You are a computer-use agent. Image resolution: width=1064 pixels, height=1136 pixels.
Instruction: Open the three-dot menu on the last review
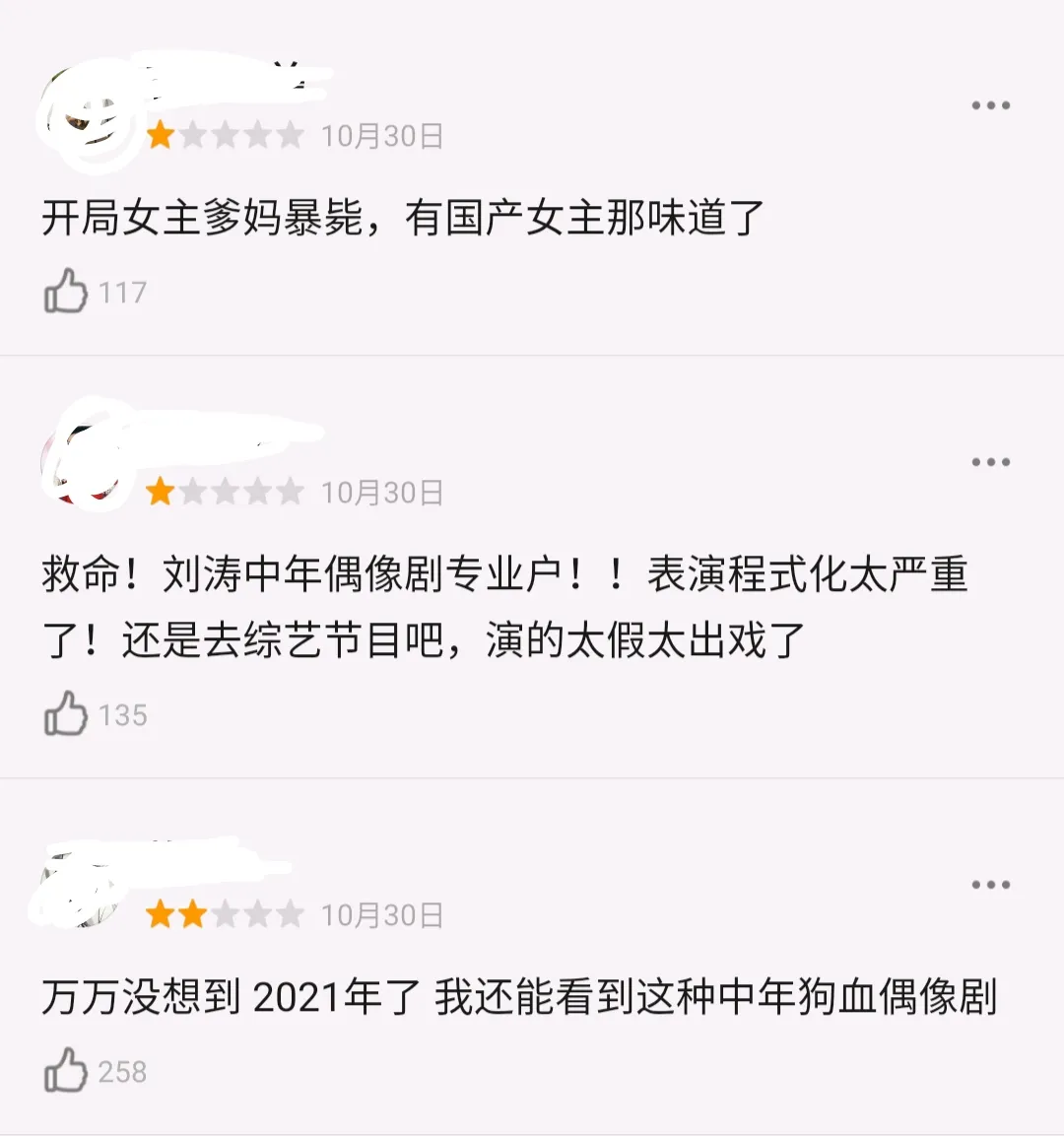(x=990, y=884)
